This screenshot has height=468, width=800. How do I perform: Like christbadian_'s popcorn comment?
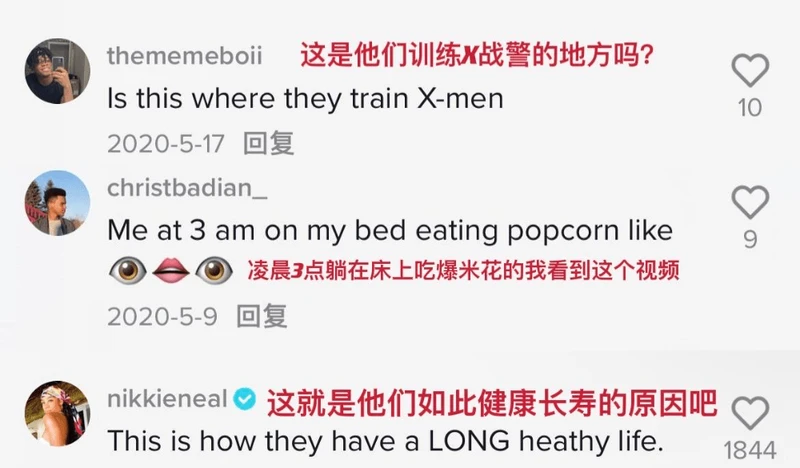click(750, 203)
